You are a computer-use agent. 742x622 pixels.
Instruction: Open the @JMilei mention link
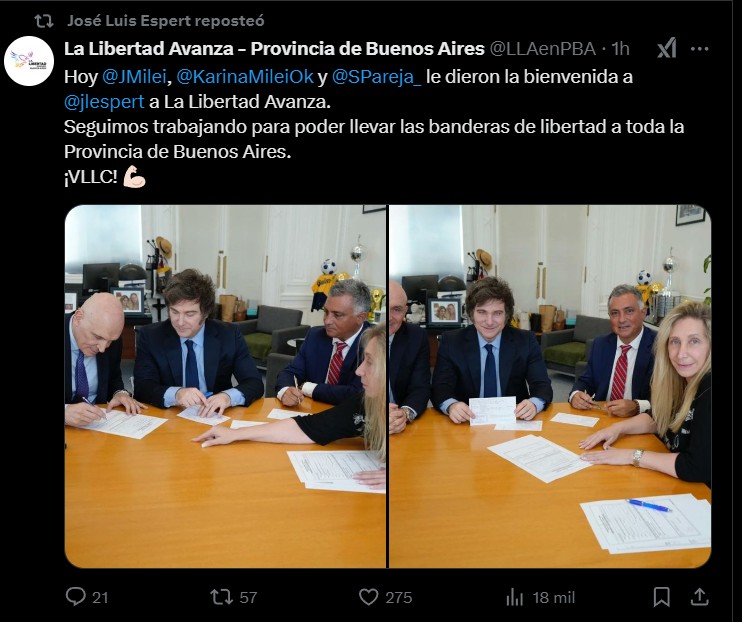coord(135,77)
